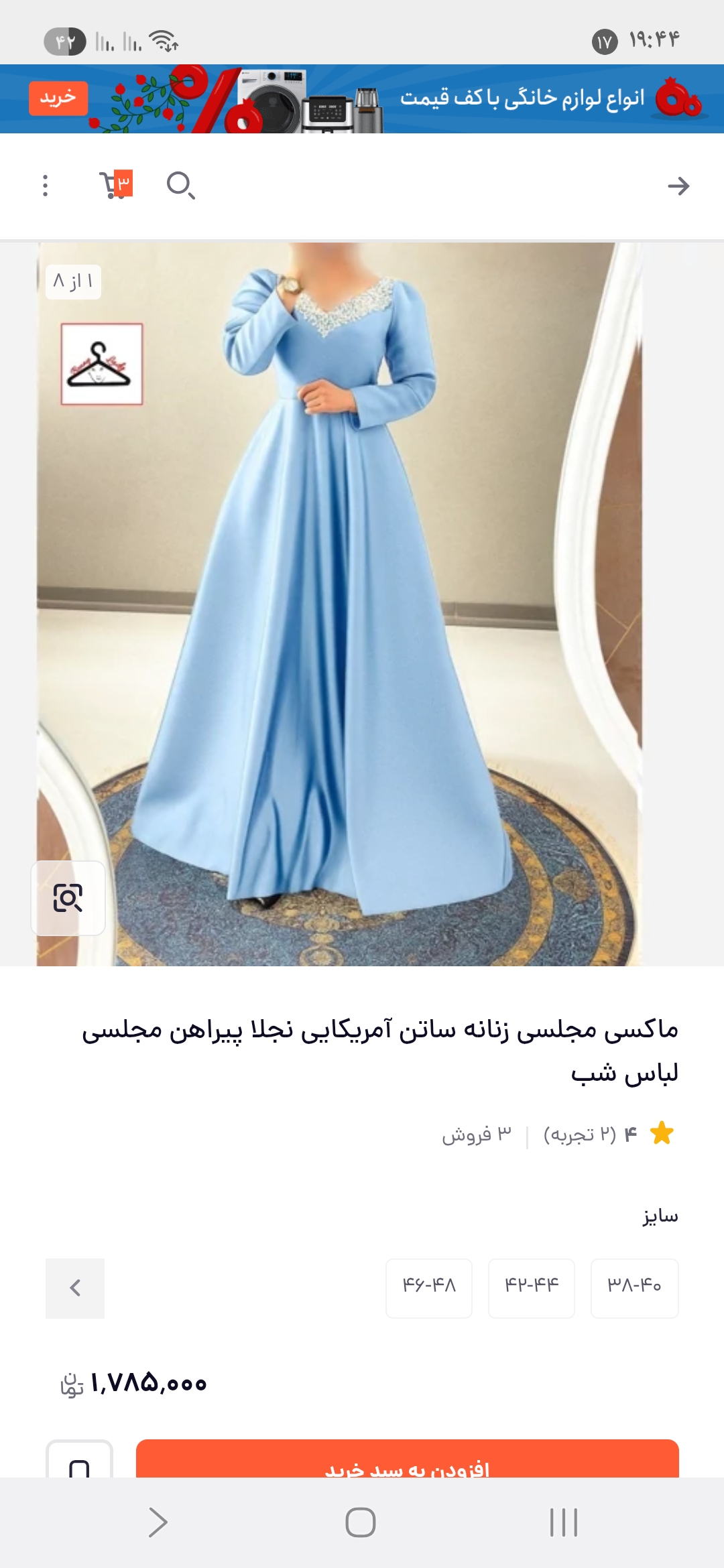Screen dimensions: 724x1568
Task: Open recent apps from navigation bar
Action: click(x=563, y=1522)
